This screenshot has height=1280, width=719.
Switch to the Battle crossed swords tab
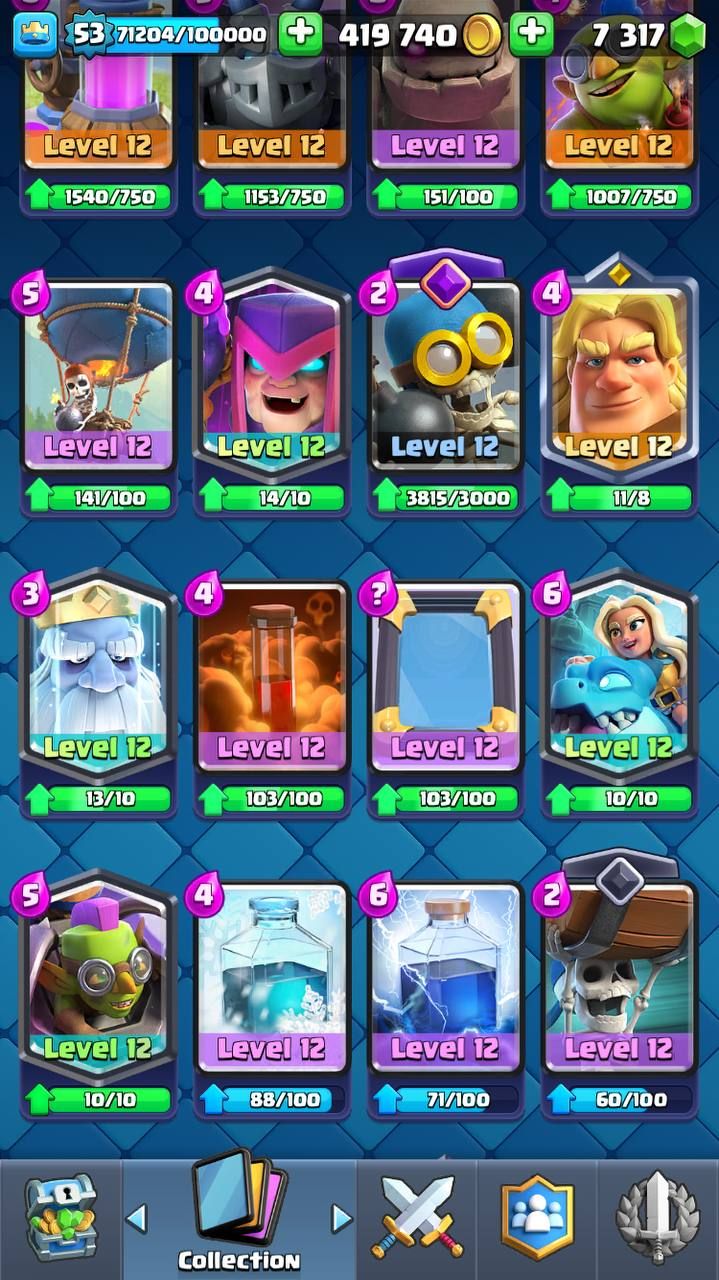click(x=417, y=1219)
